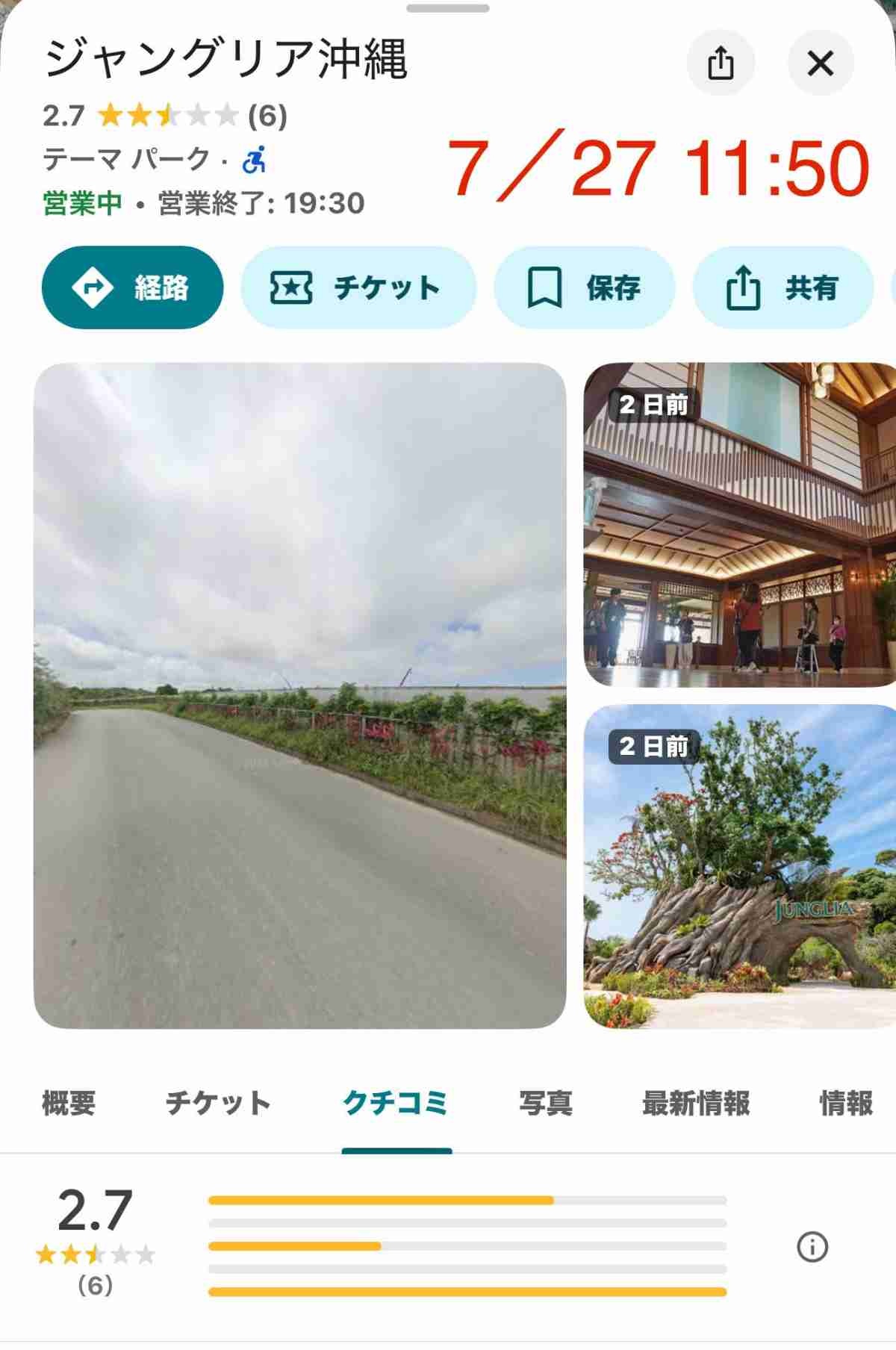This screenshot has width=896, height=1350.
Task: Switch to the 情報 tab
Action: [x=846, y=1103]
